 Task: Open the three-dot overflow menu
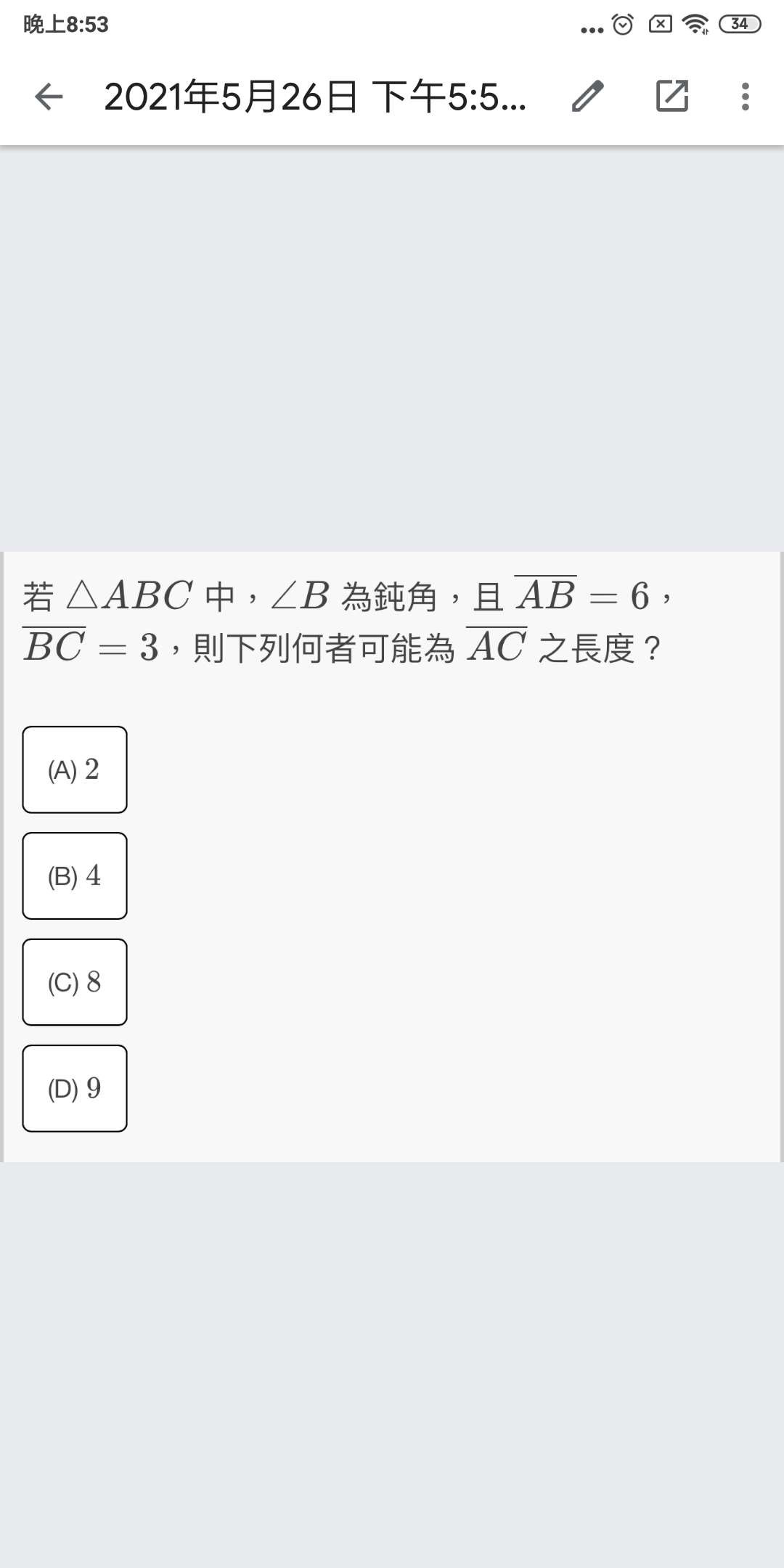(745, 97)
